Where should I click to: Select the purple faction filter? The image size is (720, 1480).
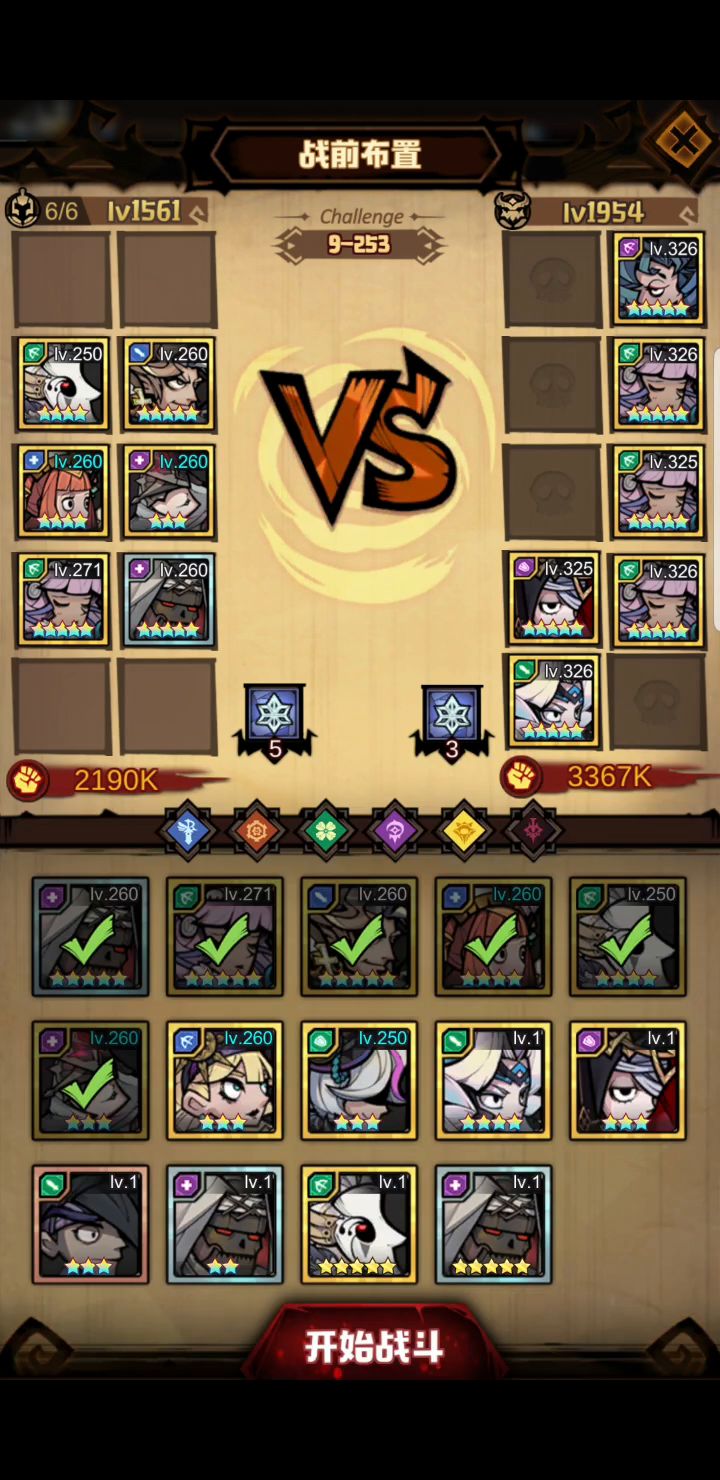pyautogui.click(x=395, y=831)
